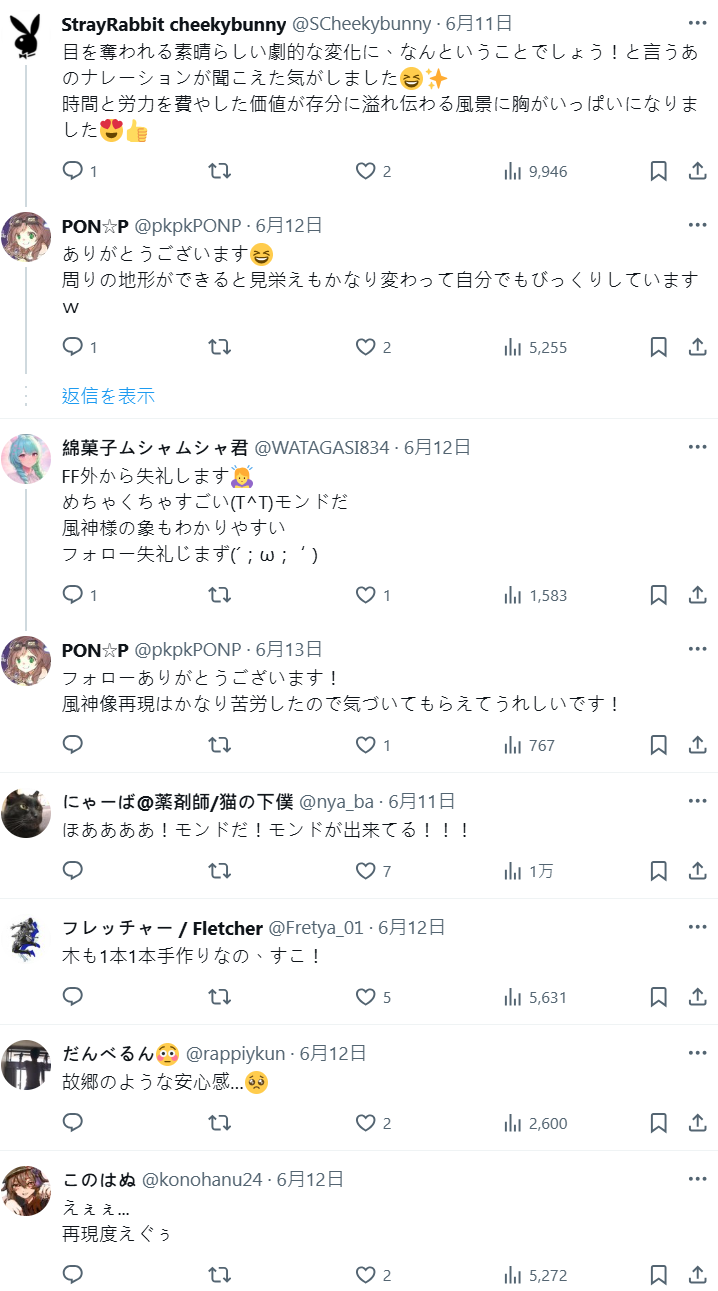
Task: Repost 綿菓子ムシャムシャ君's comment
Action: pos(219,595)
